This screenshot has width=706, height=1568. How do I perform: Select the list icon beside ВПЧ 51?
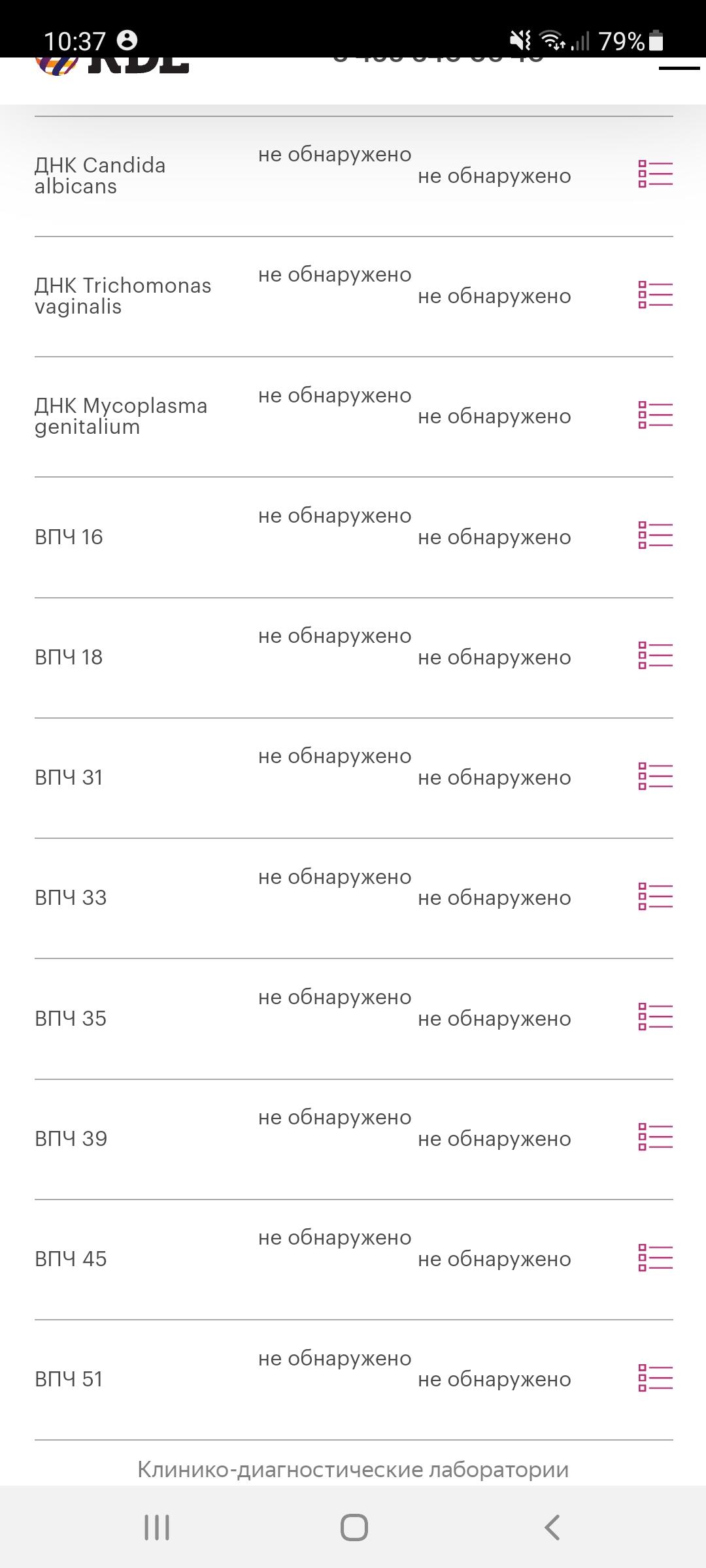[655, 1378]
